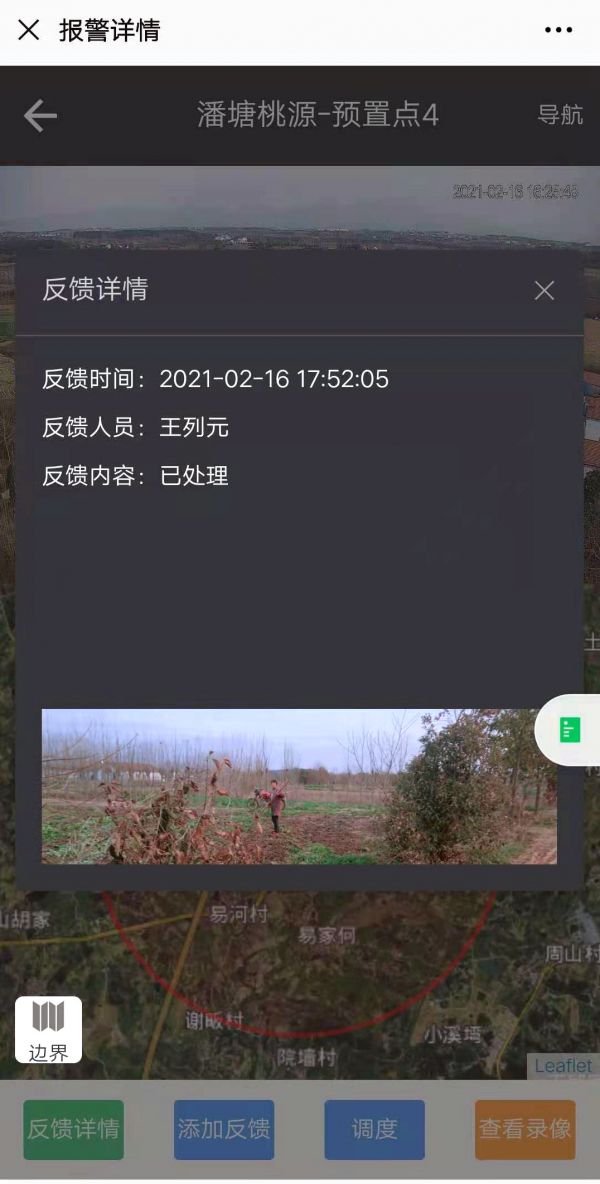The width and height of the screenshot is (600, 1184).
Task: Dismiss the 反馈详情 dialog
Action: pos(544,290)
